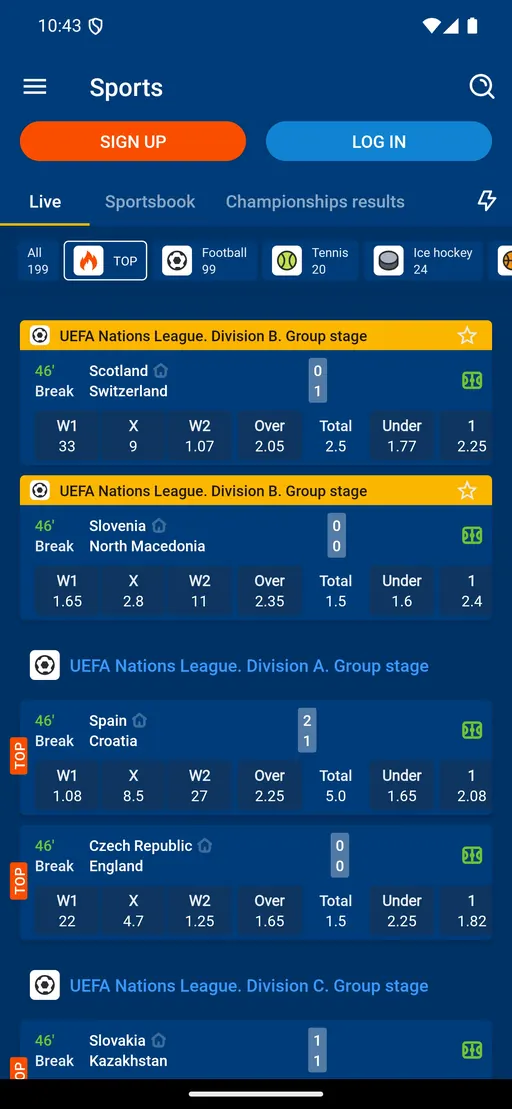This screenshot has height=1109, width=512.
Task: Select W1 1.65 odds for Slovenia
Action: click(x=67, y=591)
